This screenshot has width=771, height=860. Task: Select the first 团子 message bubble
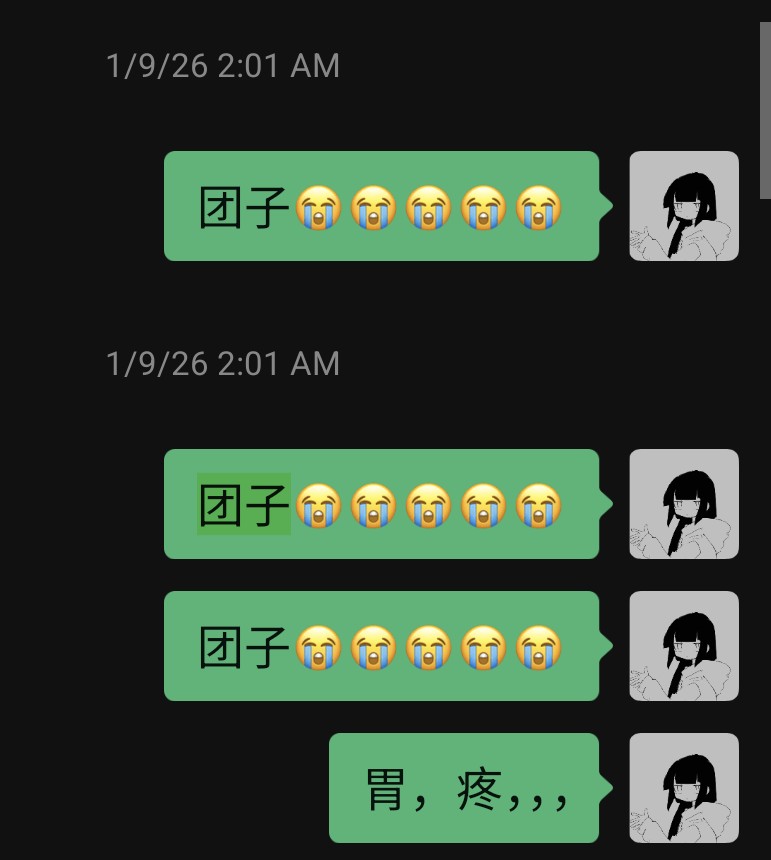(x=380, y=207)
